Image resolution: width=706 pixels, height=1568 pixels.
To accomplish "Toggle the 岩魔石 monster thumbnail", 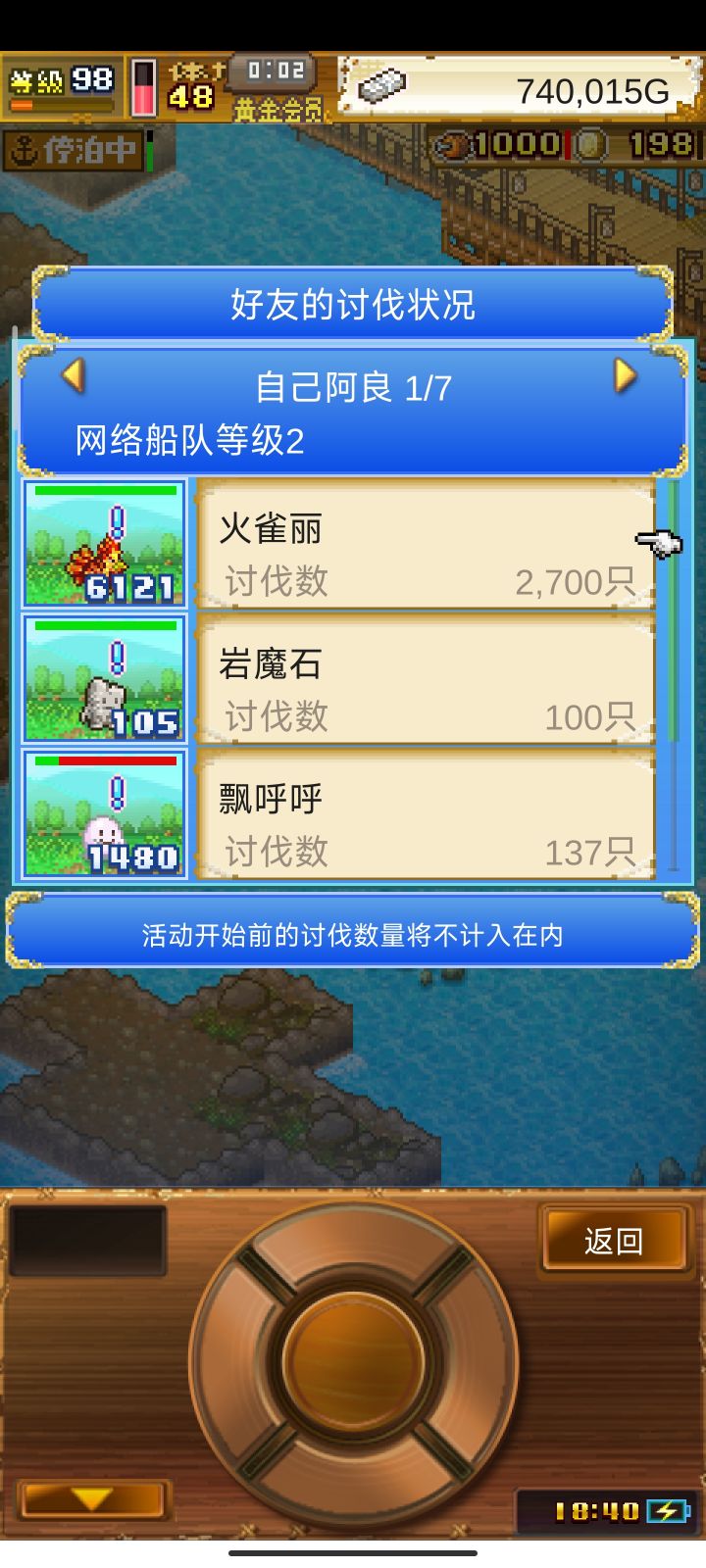I will (x=103, y=679).
